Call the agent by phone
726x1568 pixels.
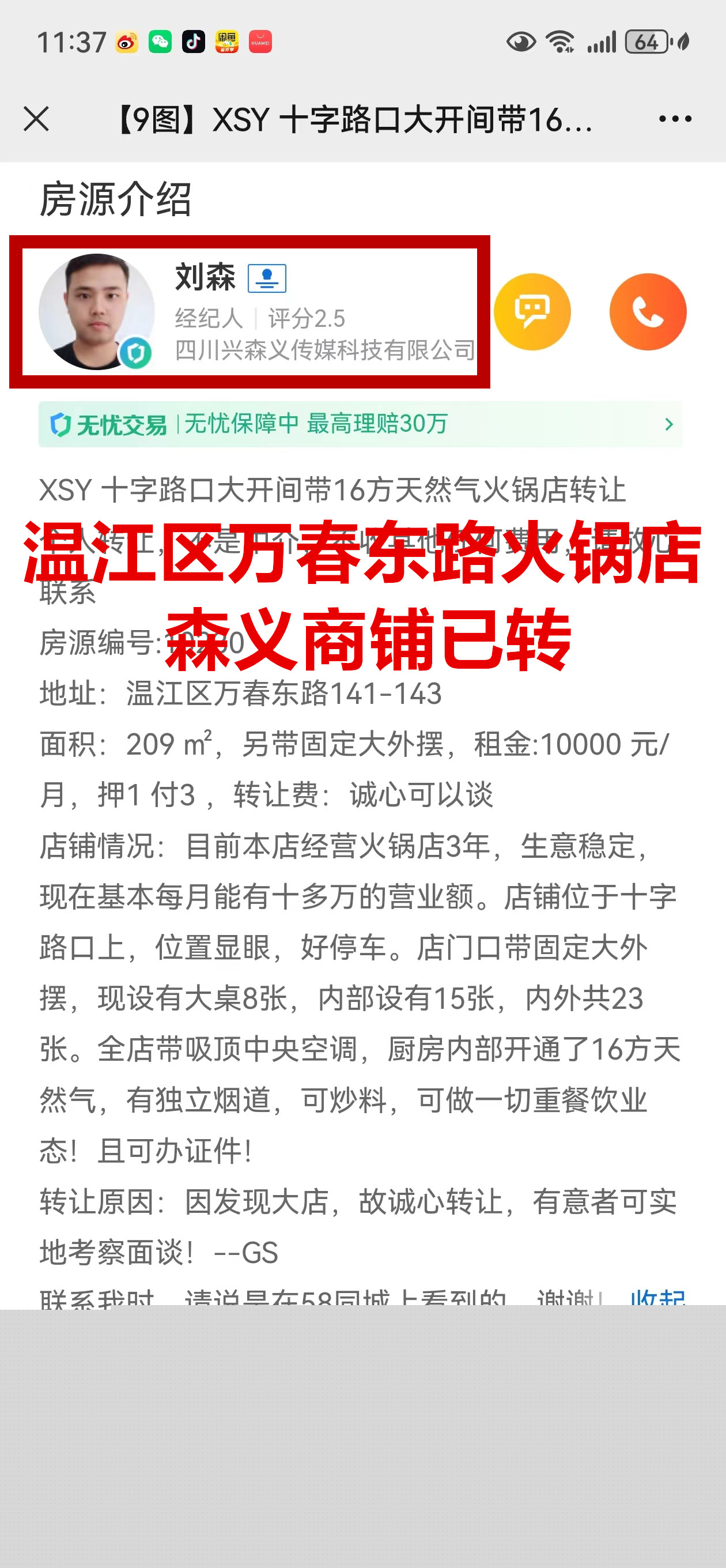click(648, 312)
